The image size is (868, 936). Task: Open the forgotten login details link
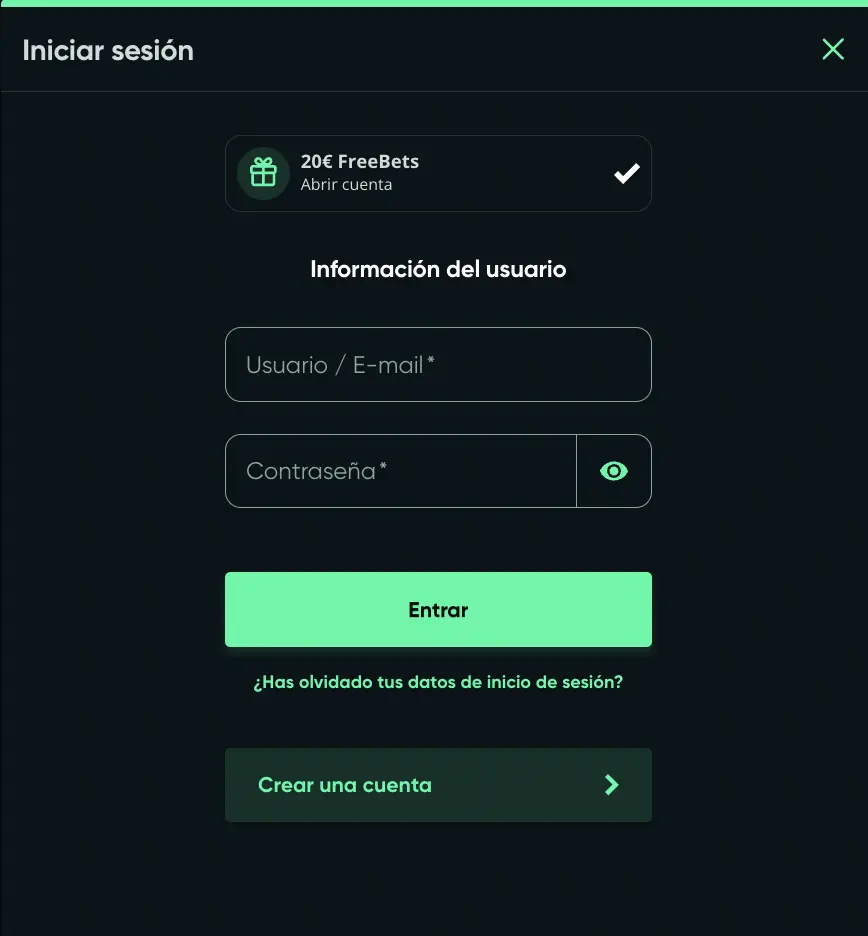click(x=438, y=683)
